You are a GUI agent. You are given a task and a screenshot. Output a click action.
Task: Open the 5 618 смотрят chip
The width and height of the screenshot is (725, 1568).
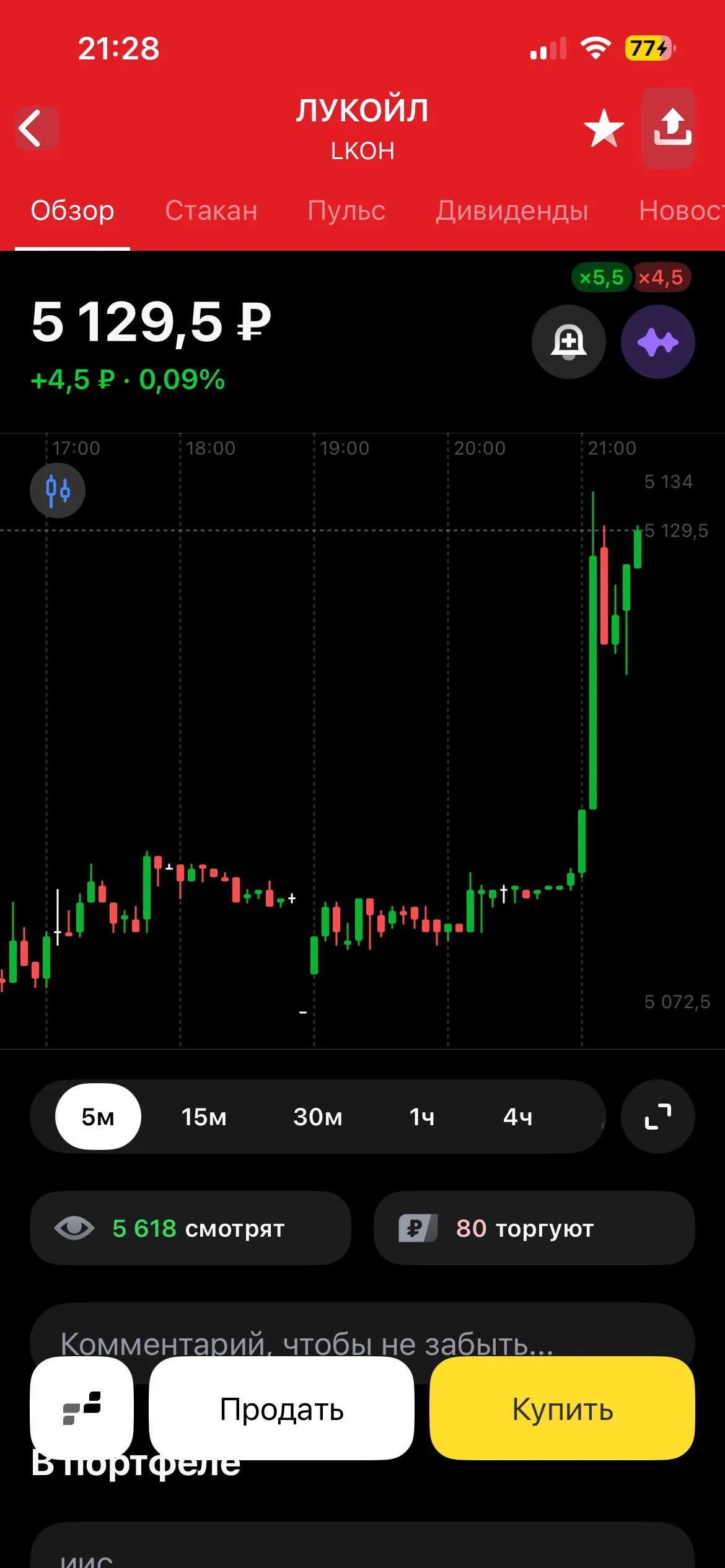(190, 1228)
